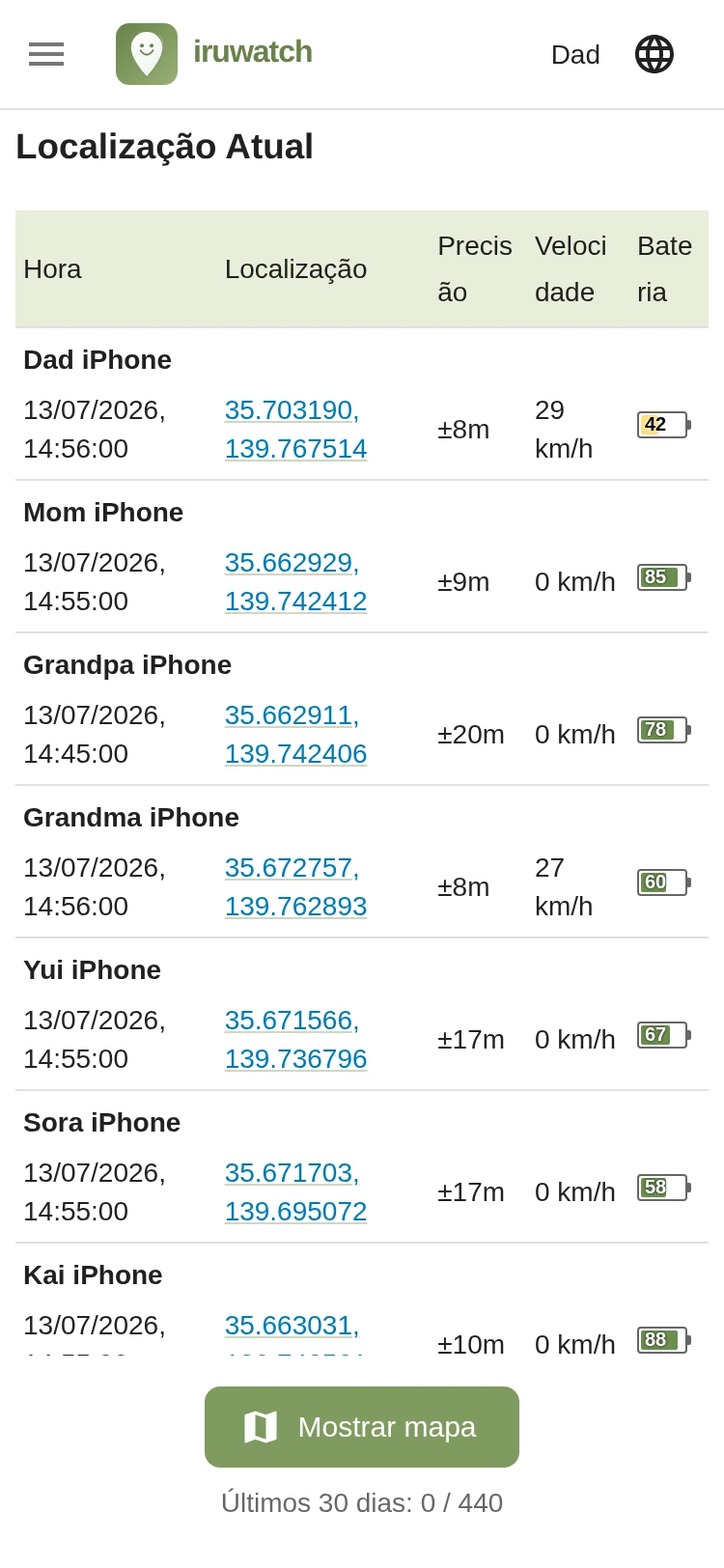Open Yui iPhone's location coordinates link
The height and width of the screenshot is (1568, 724).
pyautogui.click(x=295, y=1040)
